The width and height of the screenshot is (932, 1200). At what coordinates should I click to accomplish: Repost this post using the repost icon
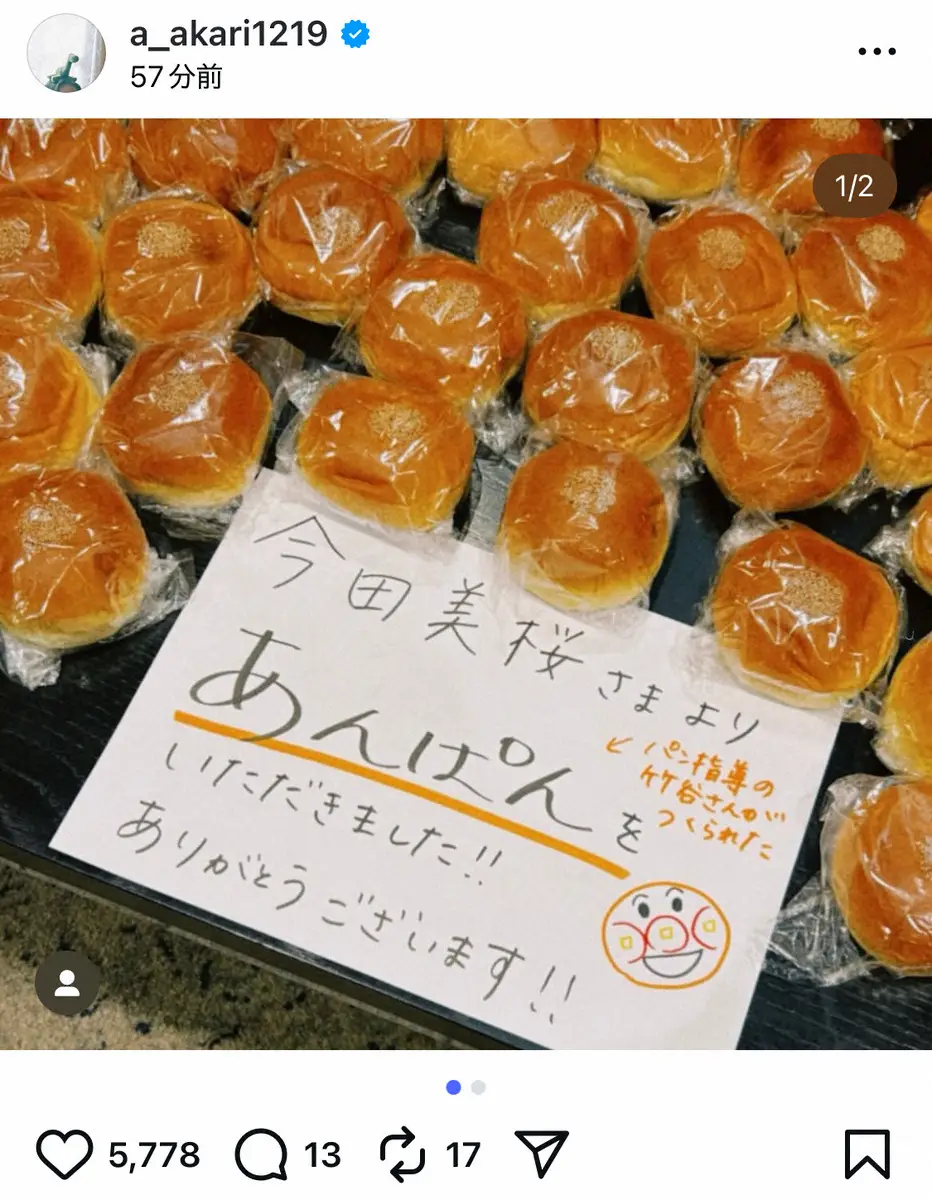403,1155
